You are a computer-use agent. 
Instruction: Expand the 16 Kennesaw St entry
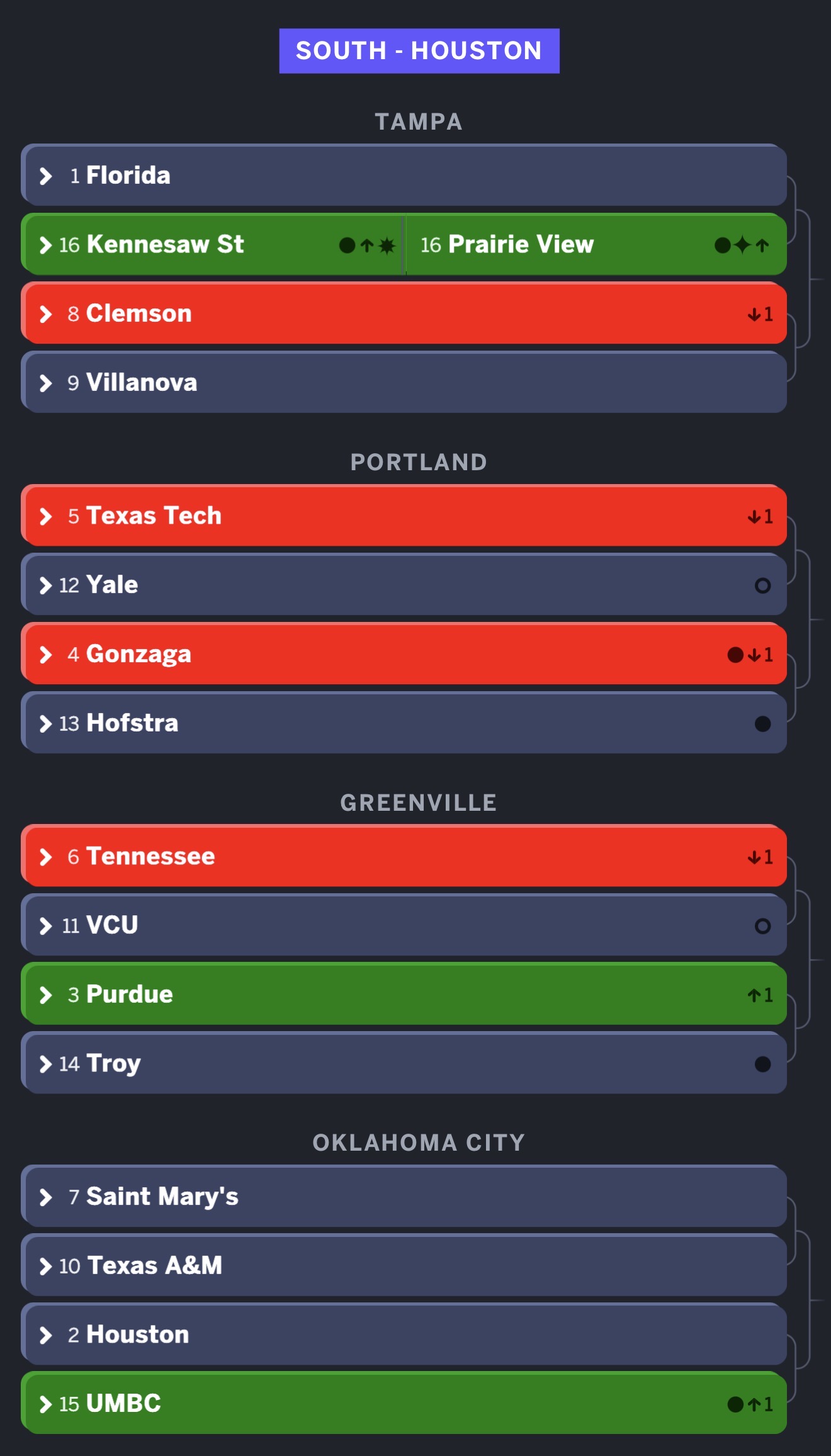coord(45,245)
